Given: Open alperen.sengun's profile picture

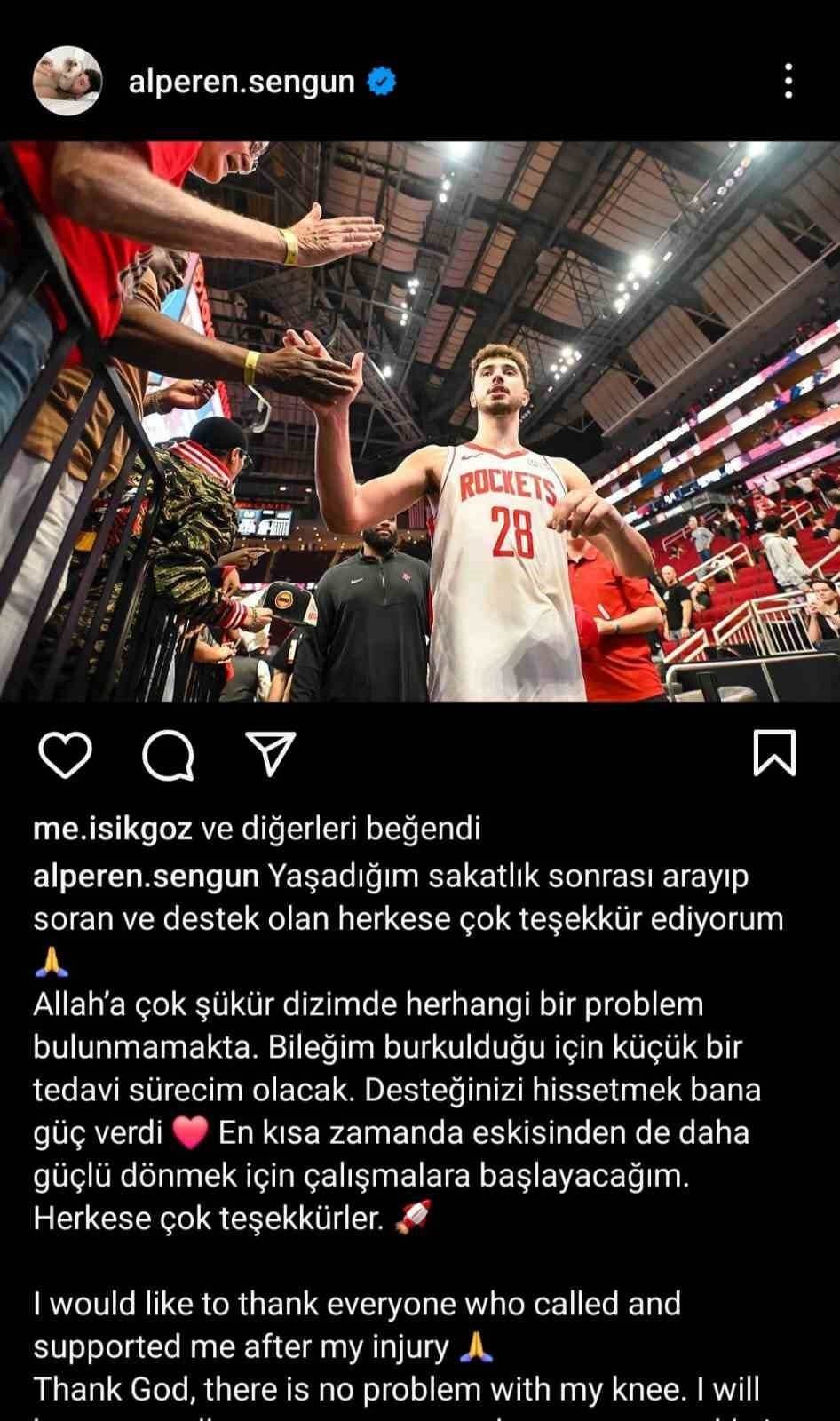Looking at the screenshot, I should (67, 82).
